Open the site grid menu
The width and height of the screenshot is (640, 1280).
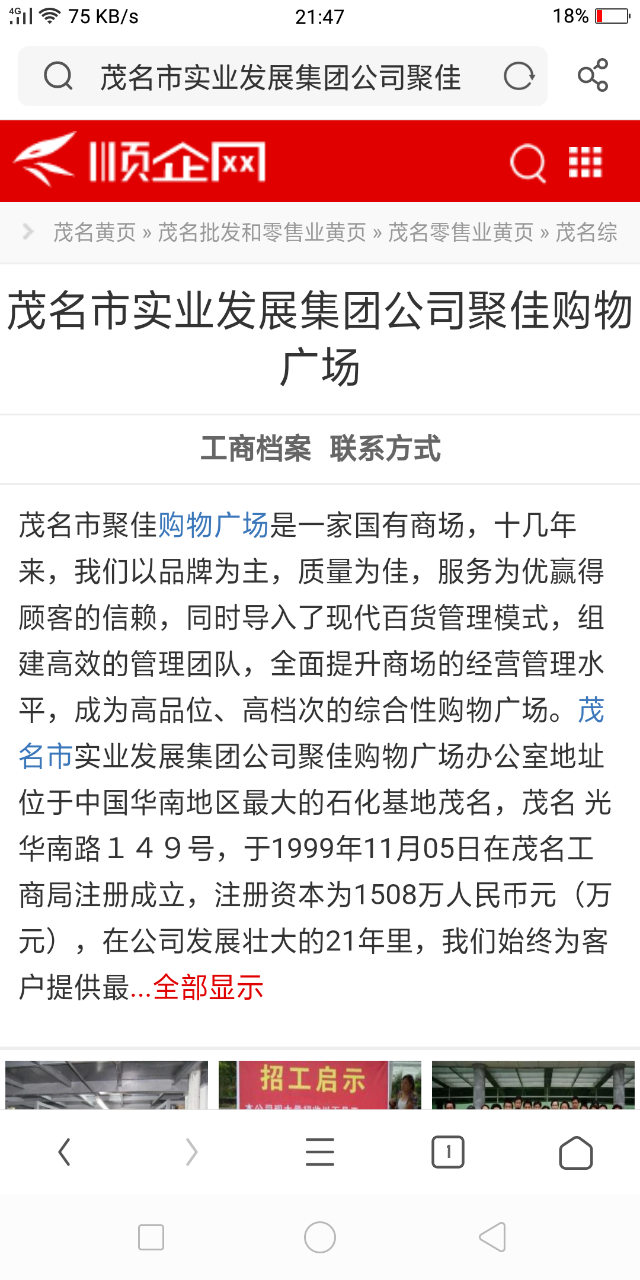coord(586,162)
